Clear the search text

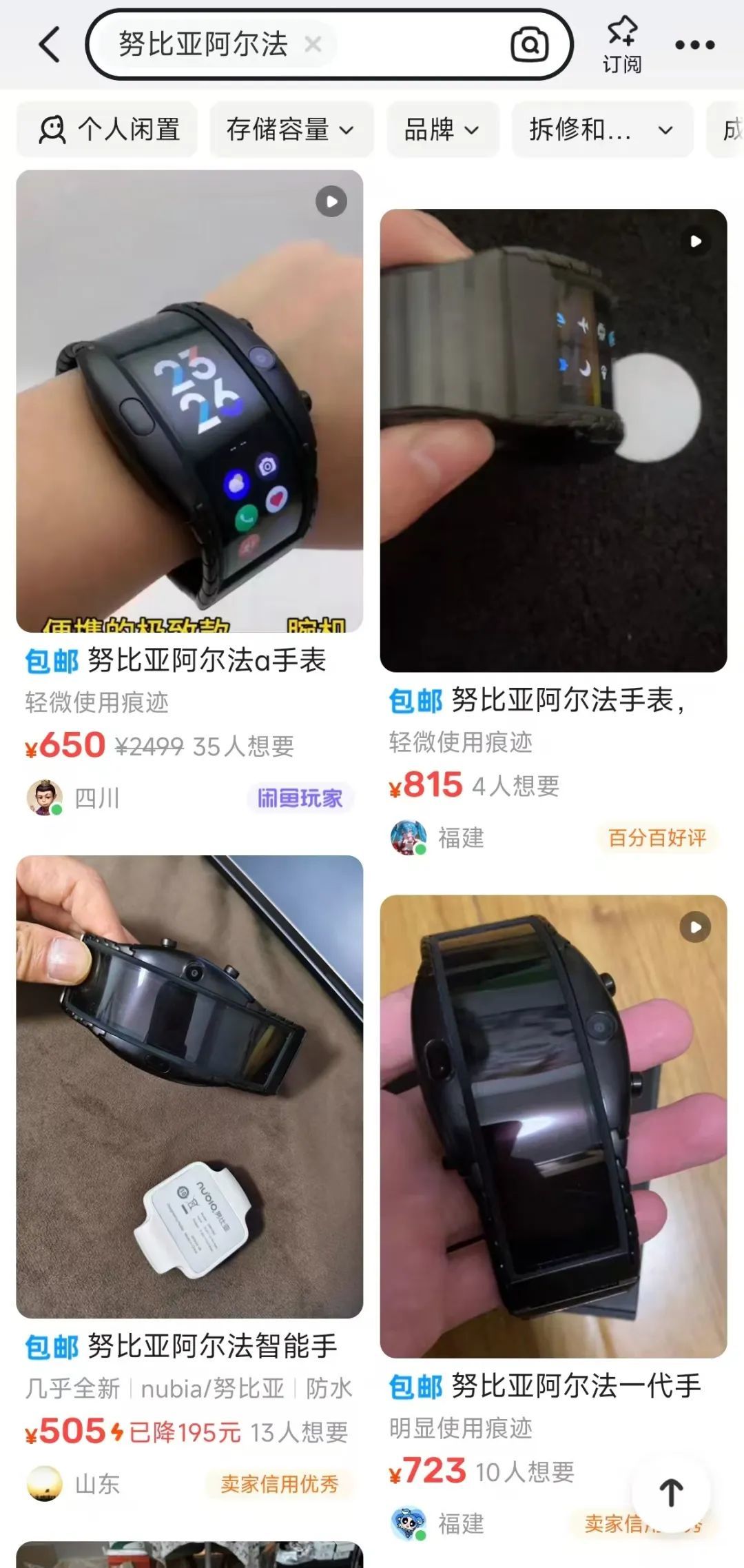313,45
